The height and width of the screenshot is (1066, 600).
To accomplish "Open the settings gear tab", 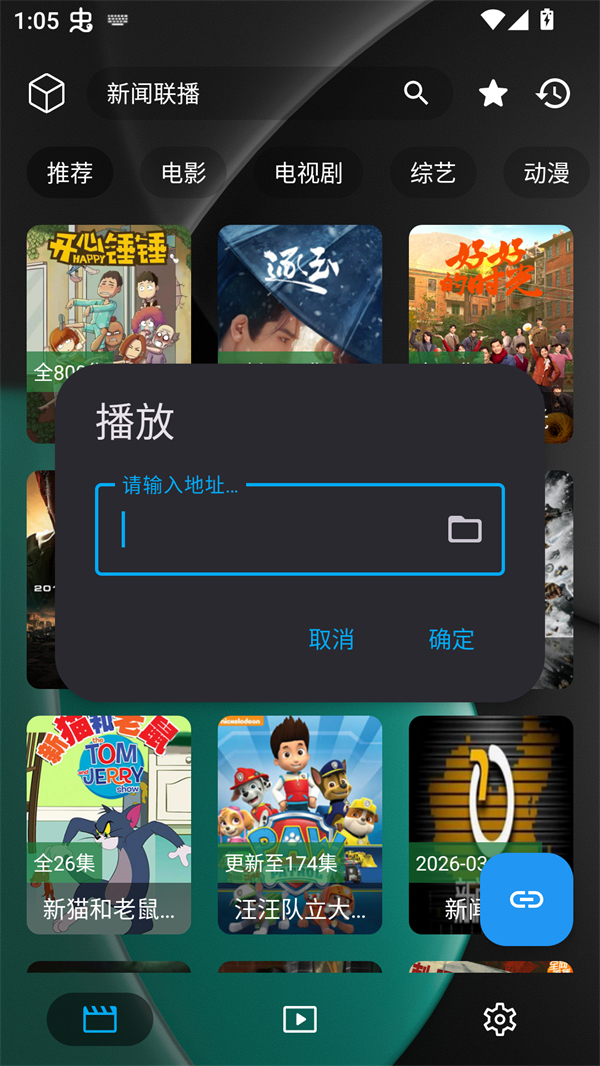I will click(x=499, y=1019).
